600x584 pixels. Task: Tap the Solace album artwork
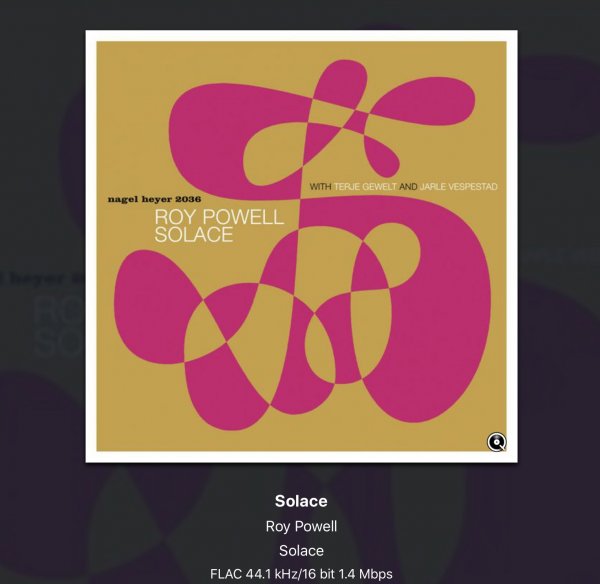300,245
